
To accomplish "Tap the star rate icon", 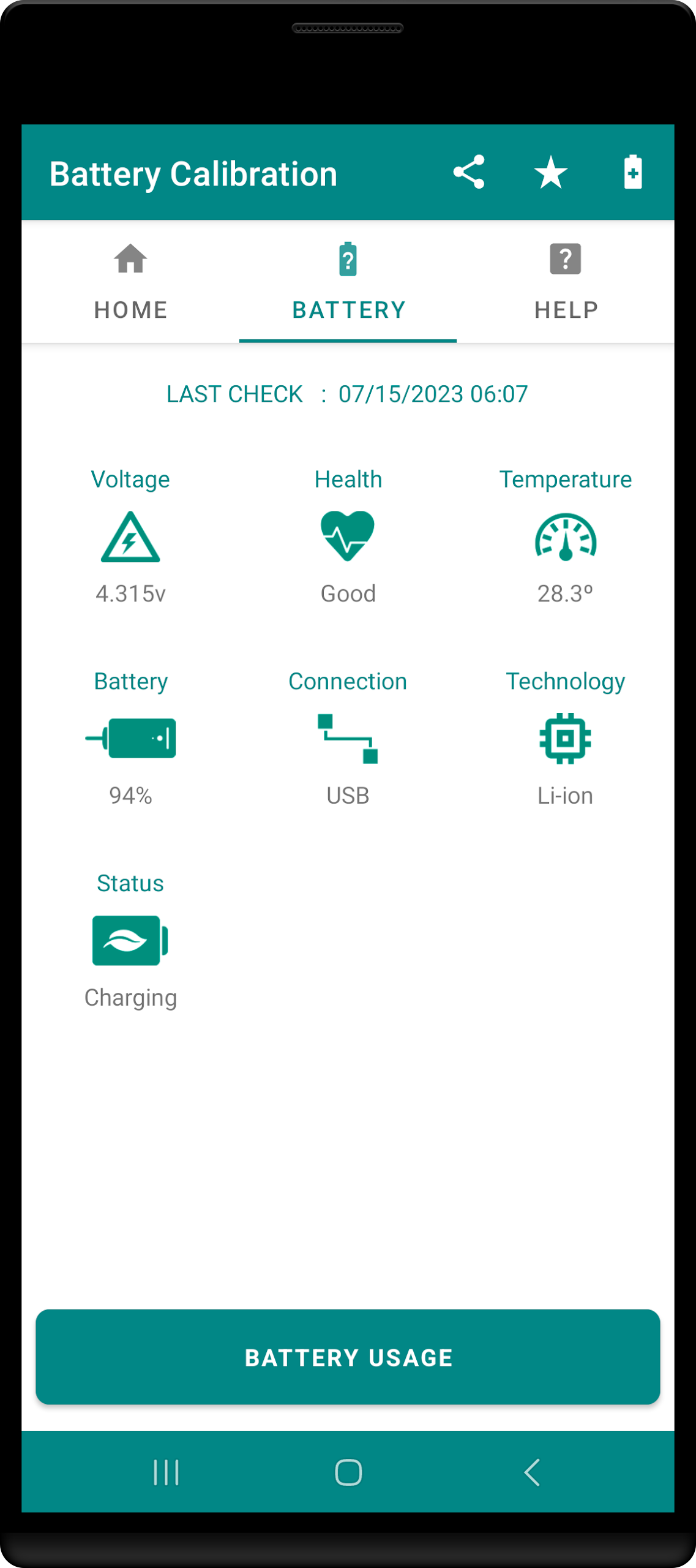I will tap(550, 172).
